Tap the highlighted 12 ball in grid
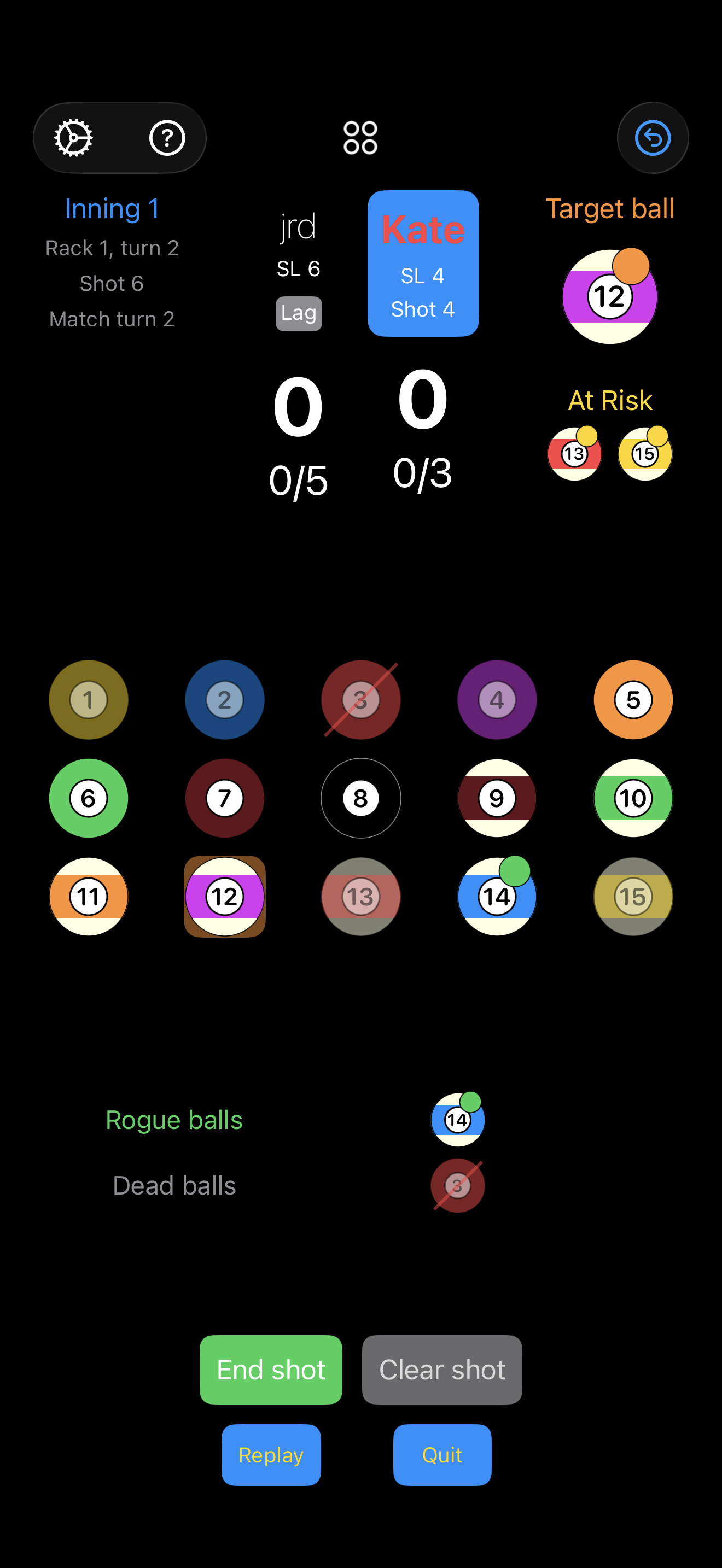The height and width of the screenshot is (1568, 722). 225,897
